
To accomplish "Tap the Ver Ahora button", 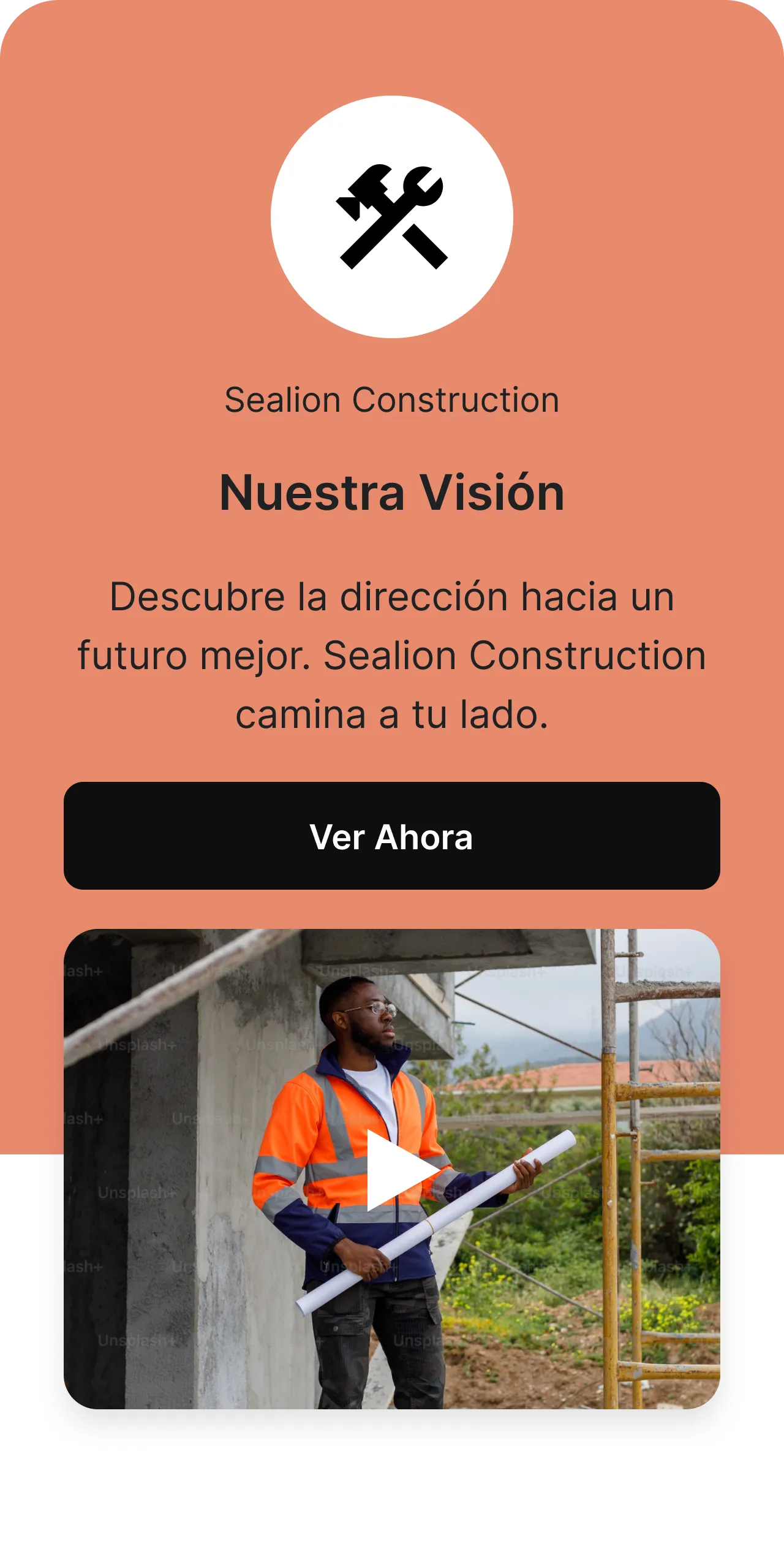I will point(392,836).
